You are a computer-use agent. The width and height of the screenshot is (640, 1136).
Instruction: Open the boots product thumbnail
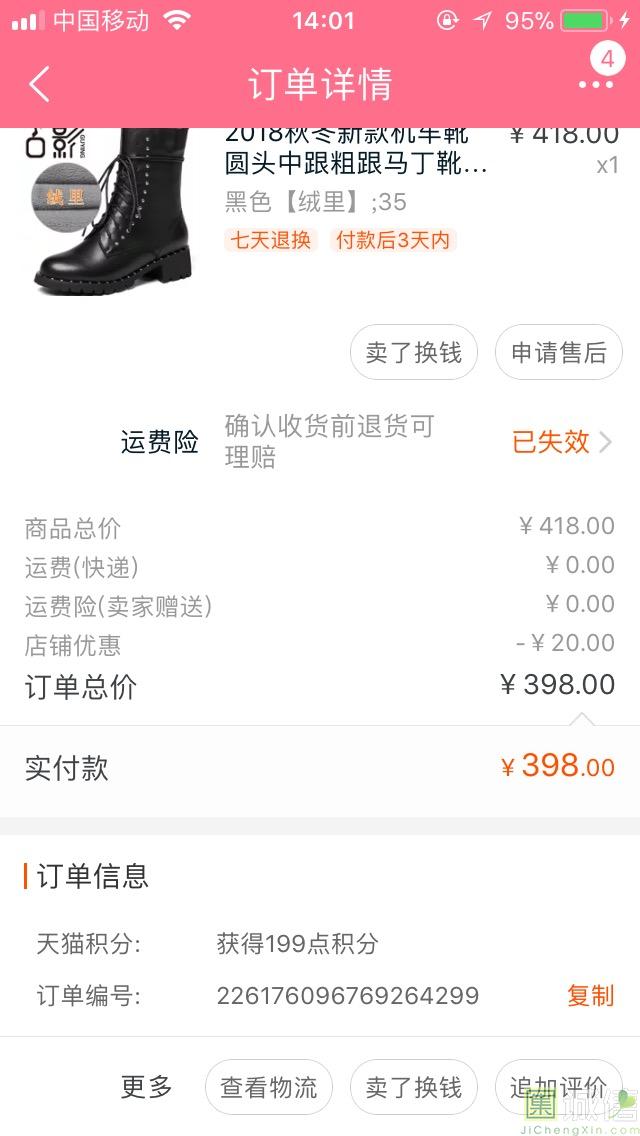[107, 210]
